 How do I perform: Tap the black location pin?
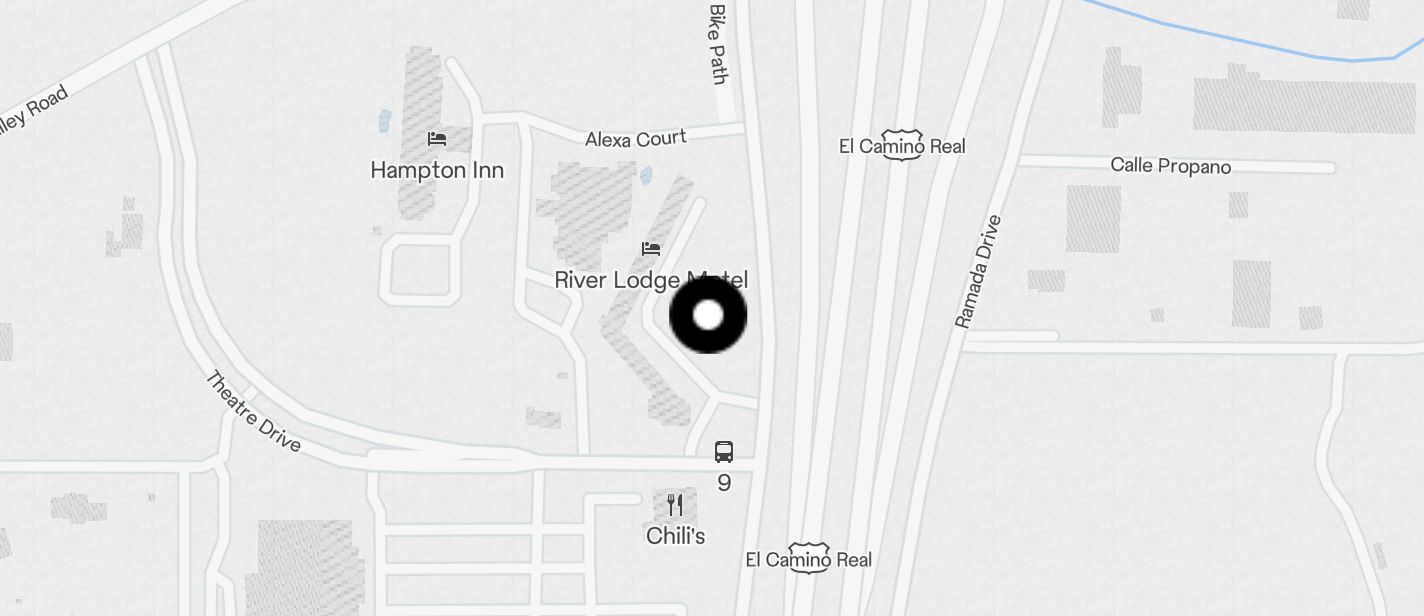708,316
